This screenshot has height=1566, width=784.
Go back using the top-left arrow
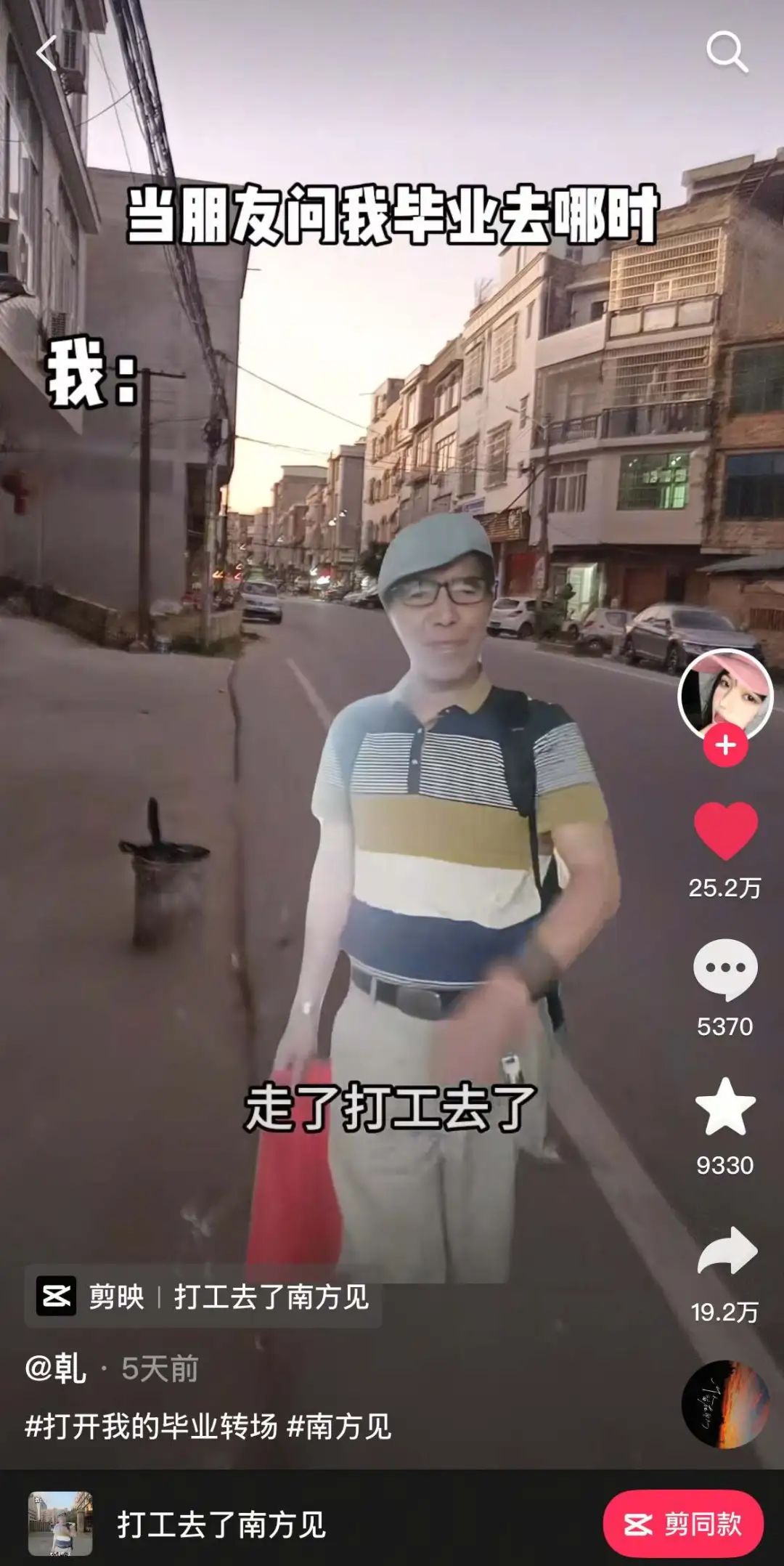47,53
